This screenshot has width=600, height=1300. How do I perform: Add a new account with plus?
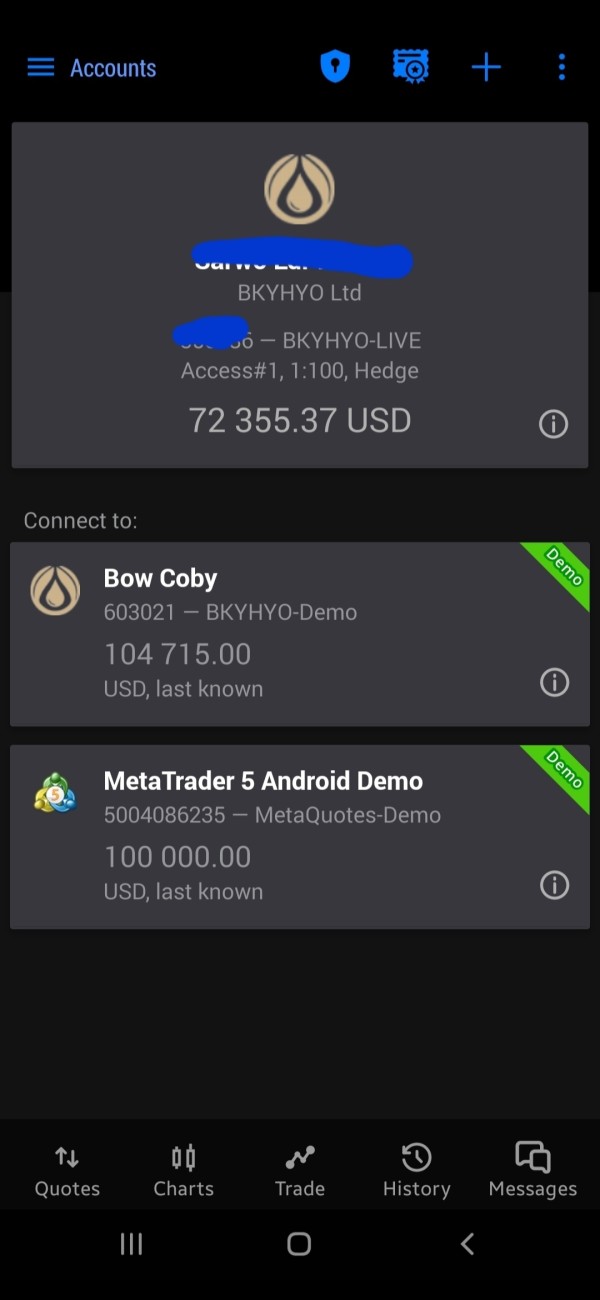[x=486, y=67]
